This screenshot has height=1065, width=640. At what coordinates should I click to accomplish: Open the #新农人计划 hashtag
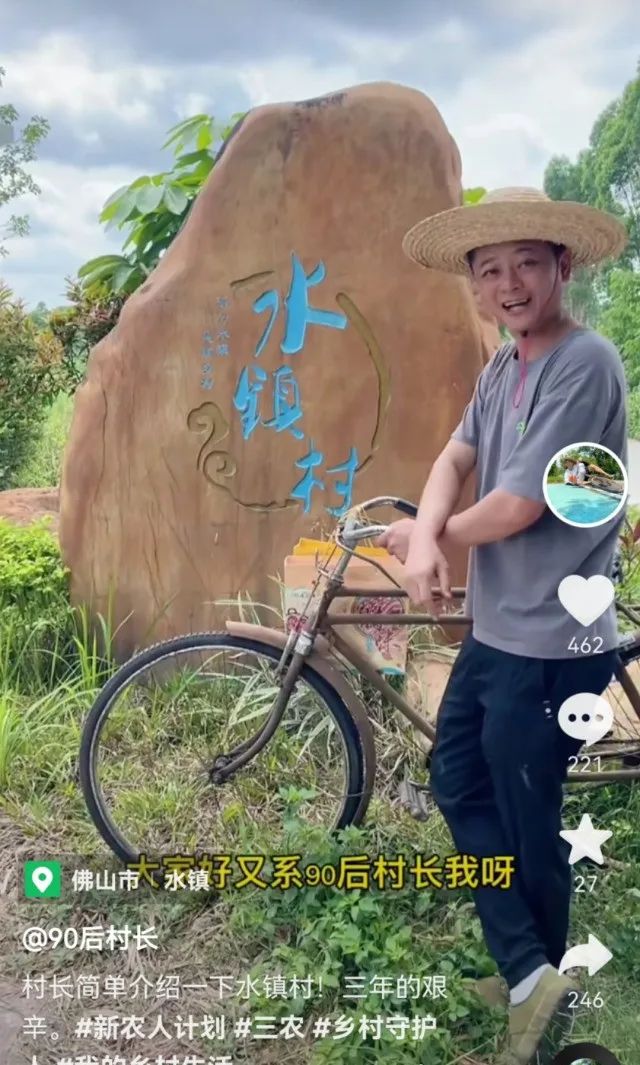click(x=150, y=1028)
